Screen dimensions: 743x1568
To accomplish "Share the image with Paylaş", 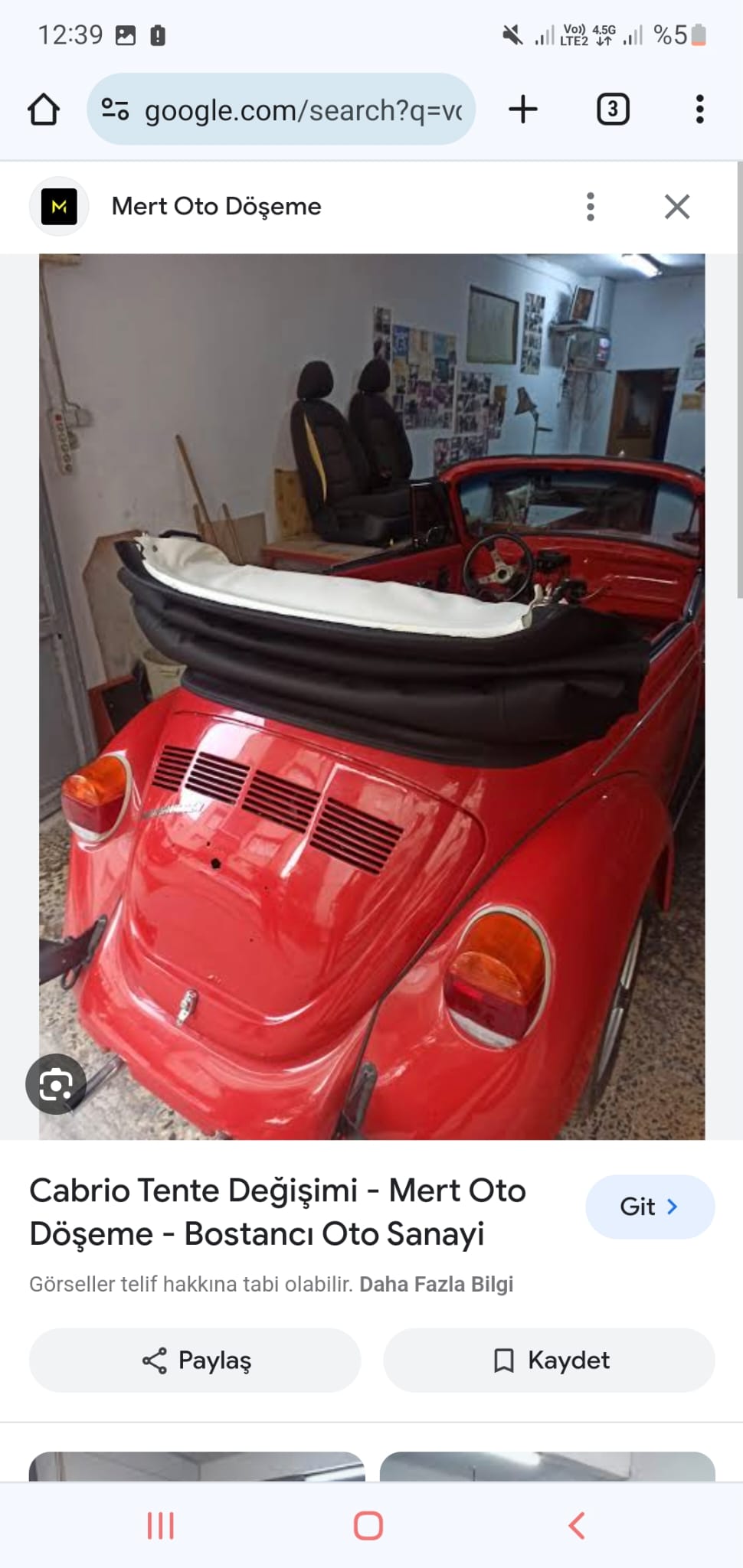I will click(x=195, y=1361).
